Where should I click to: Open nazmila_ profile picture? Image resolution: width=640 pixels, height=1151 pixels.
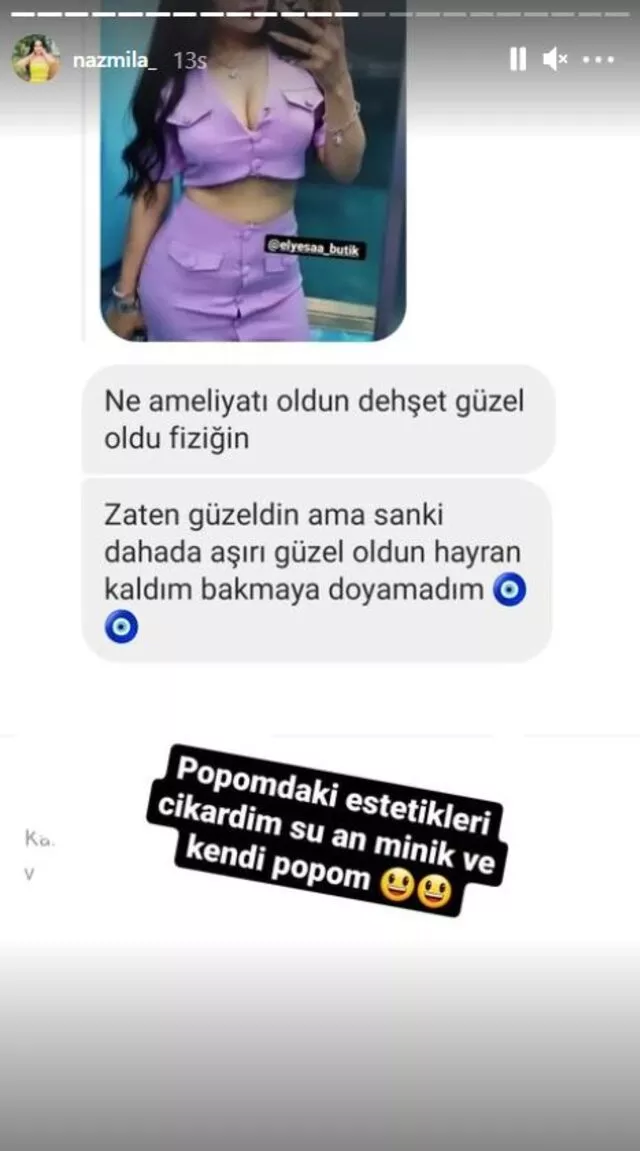[36, 60]
